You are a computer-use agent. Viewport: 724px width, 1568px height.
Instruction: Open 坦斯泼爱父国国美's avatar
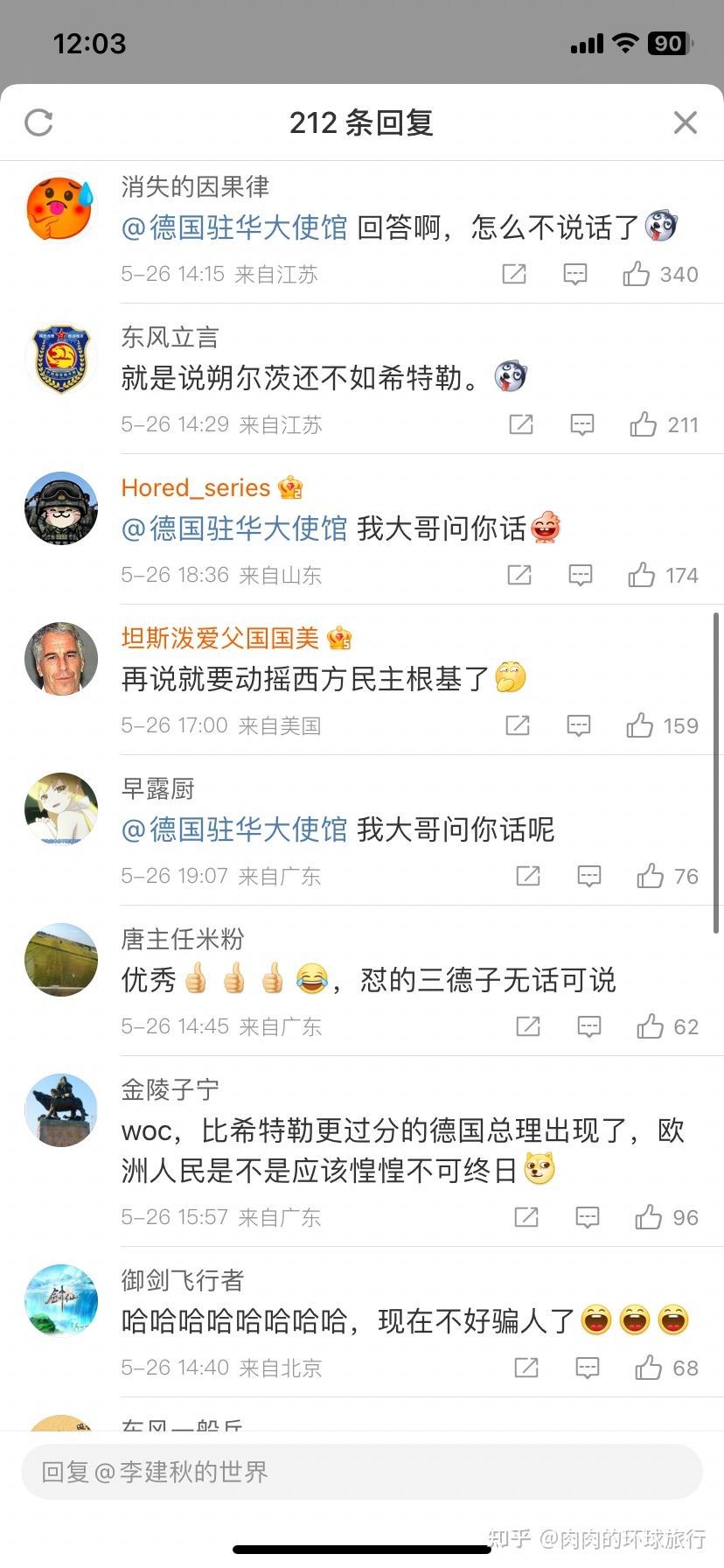coord(61,659)
